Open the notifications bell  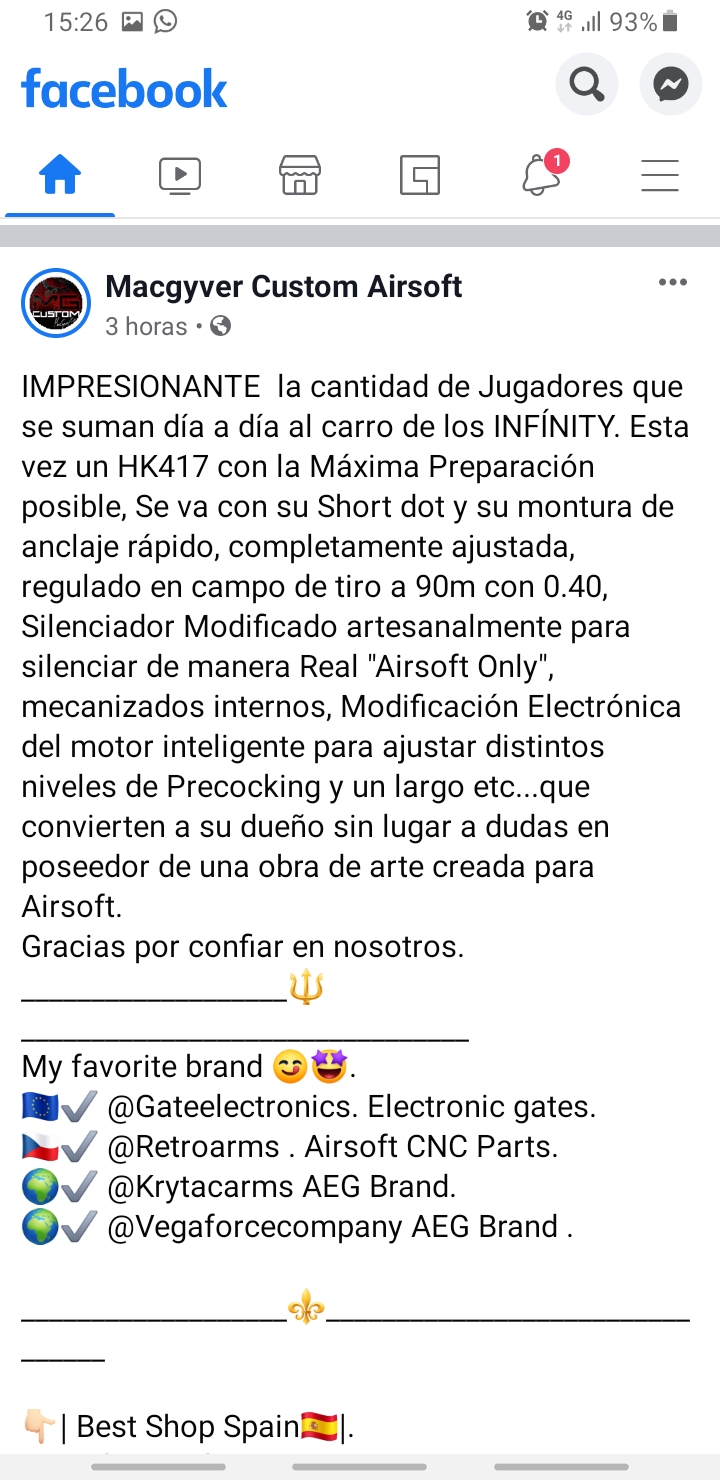tap(541, 175)
